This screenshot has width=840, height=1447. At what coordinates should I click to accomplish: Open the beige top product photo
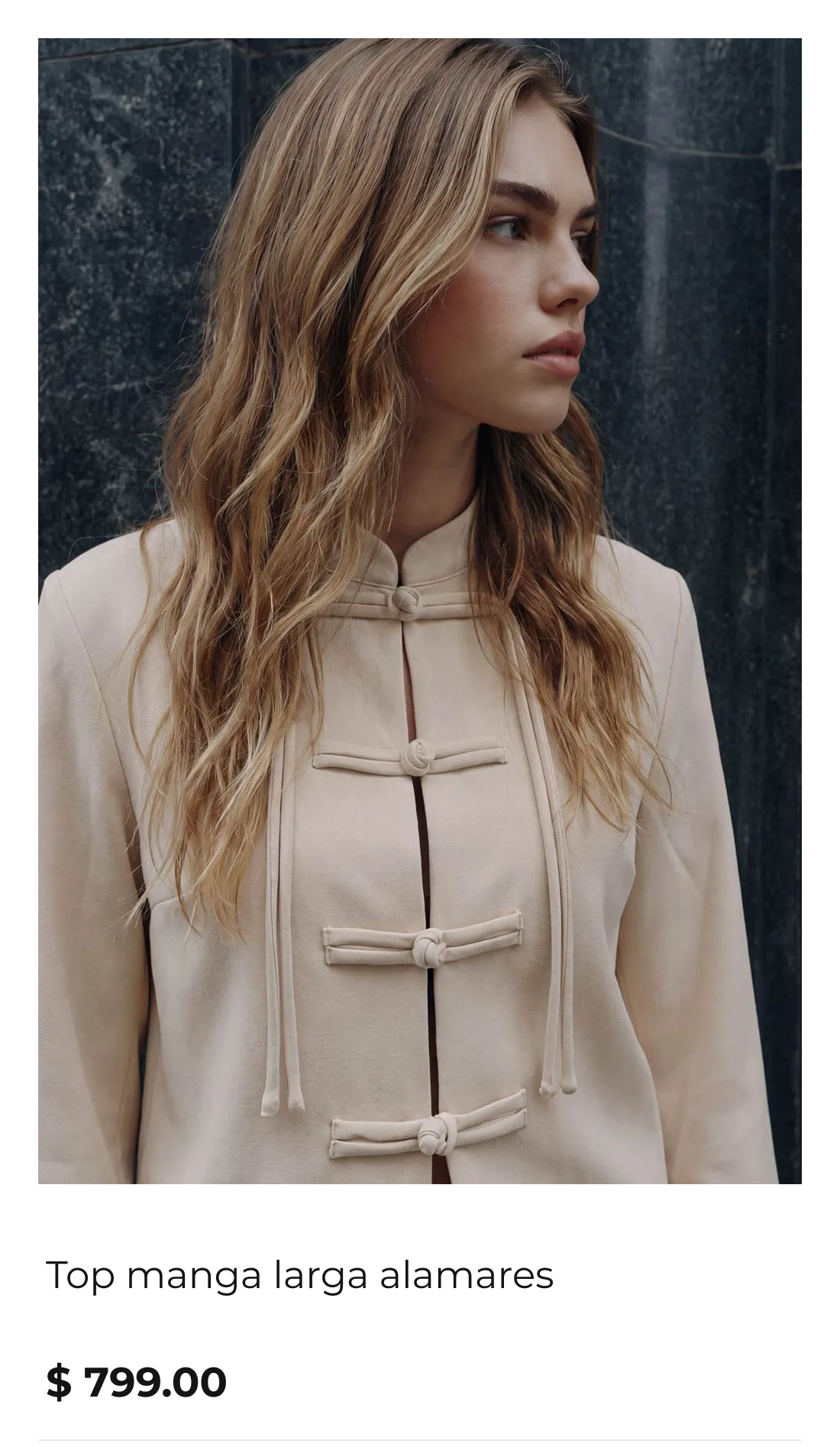[x=420, y=611]
